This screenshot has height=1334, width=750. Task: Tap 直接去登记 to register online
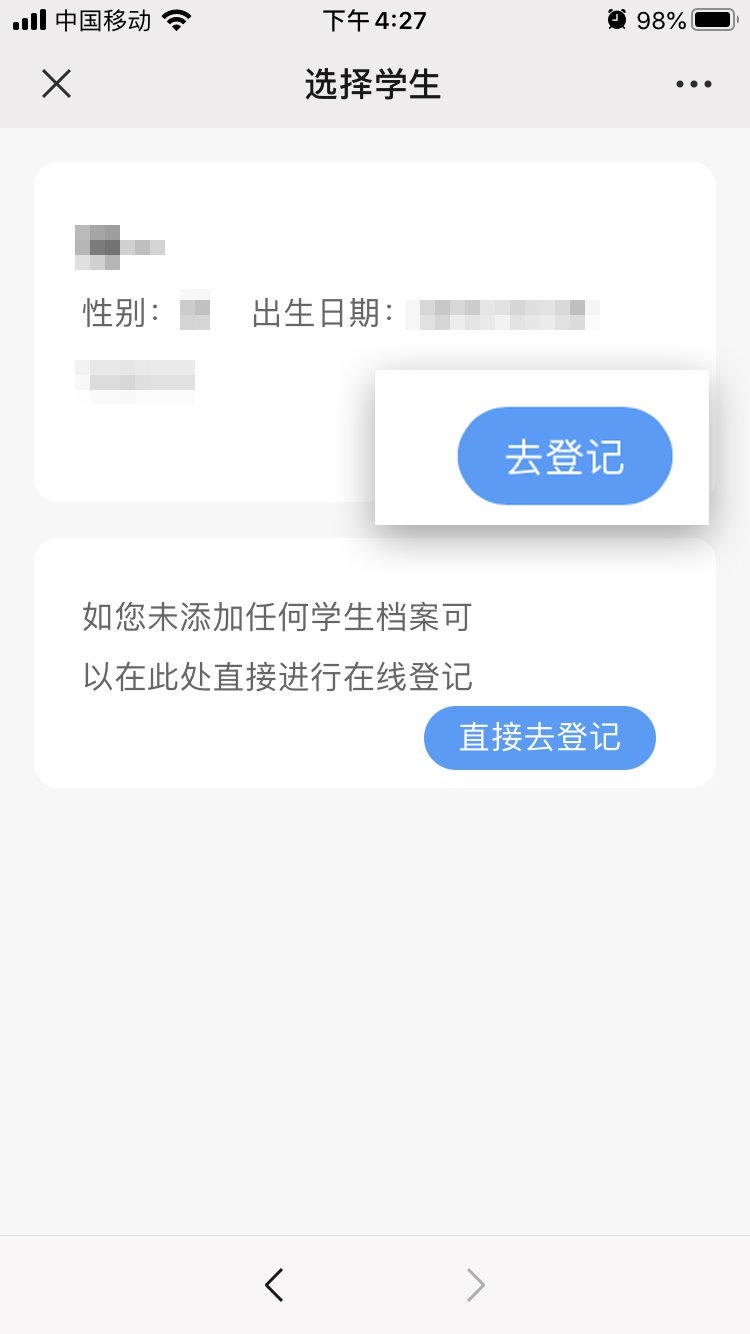(540, 738)
